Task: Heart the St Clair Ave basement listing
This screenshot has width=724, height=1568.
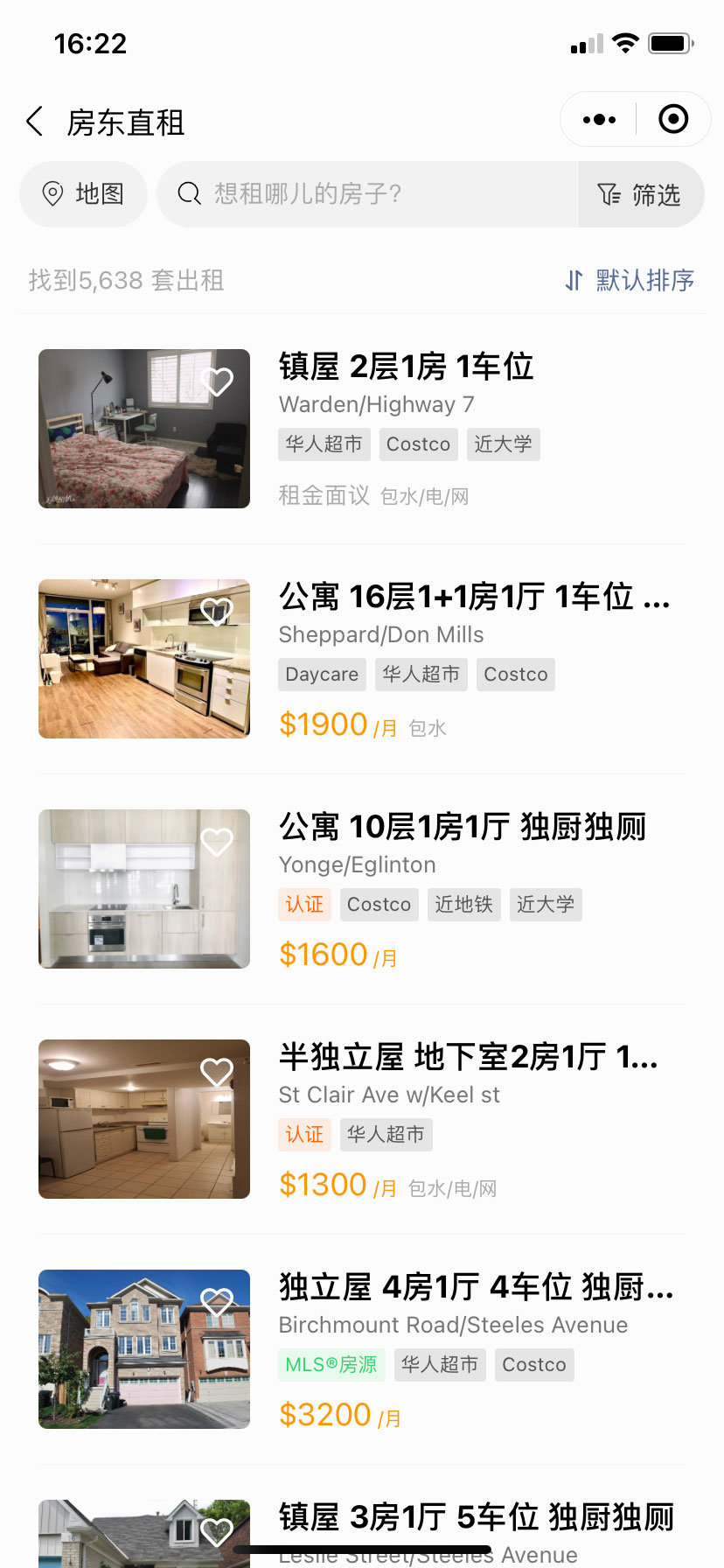Action: coord(217,1072)
